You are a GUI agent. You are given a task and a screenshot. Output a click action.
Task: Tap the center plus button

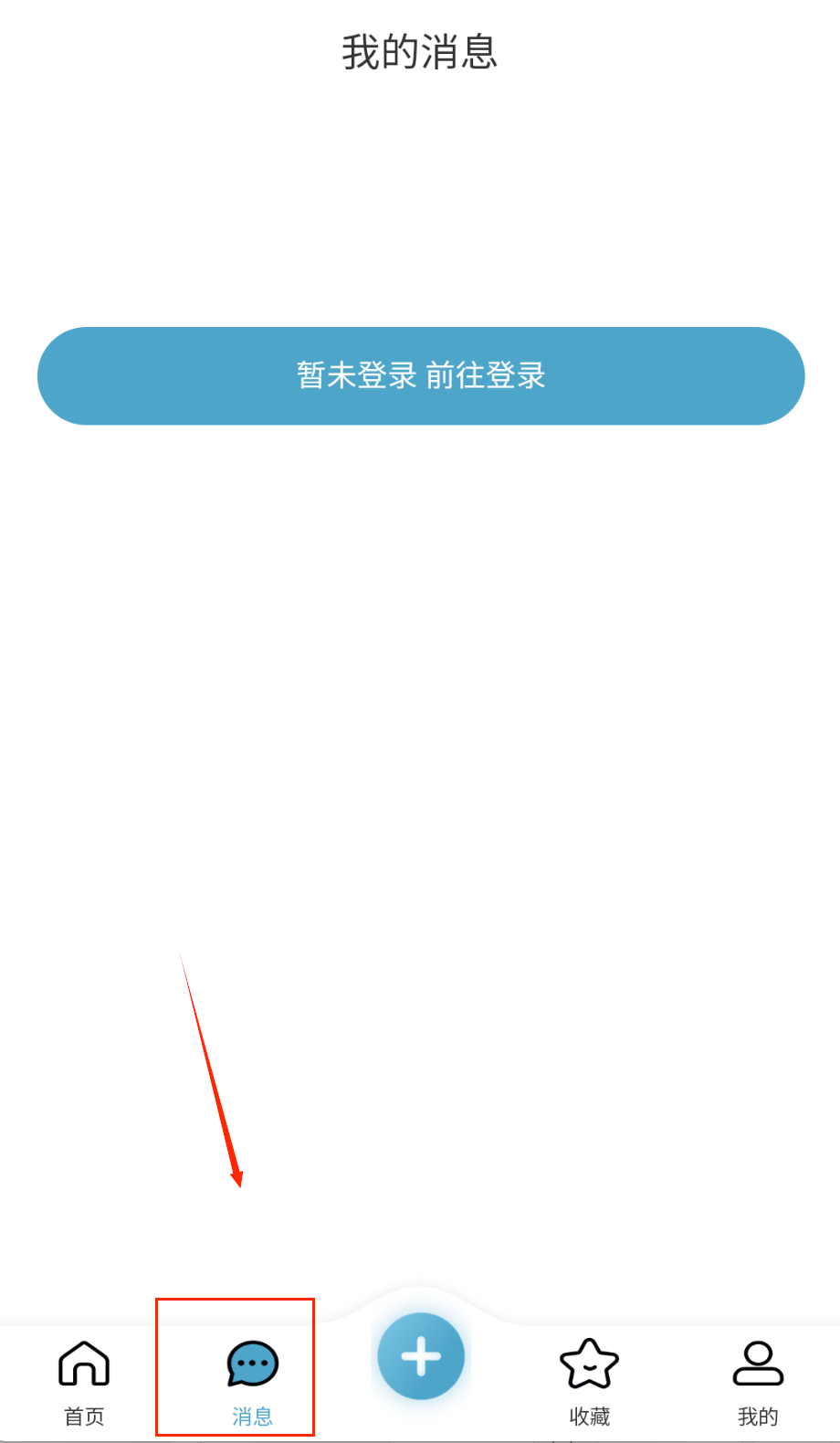click(x=421, y=1356)
